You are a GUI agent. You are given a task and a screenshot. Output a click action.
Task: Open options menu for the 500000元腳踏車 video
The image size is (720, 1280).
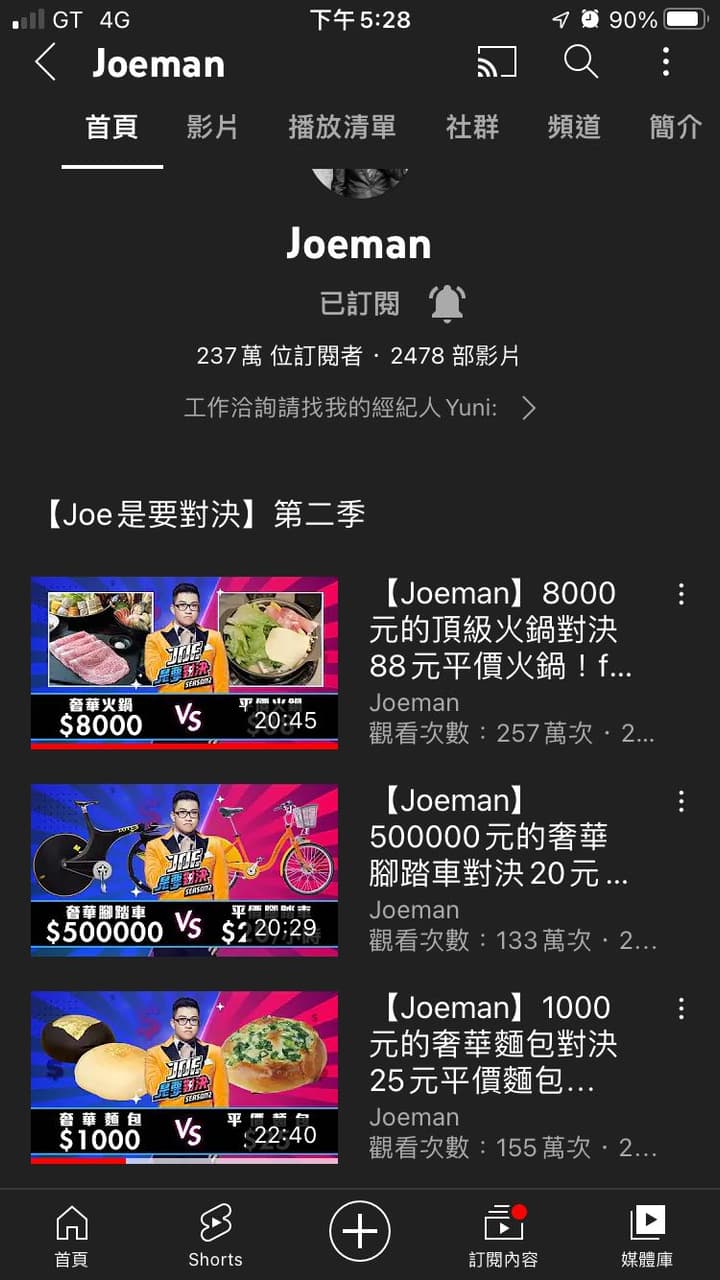pyautogui.click(x=681, y=800)
